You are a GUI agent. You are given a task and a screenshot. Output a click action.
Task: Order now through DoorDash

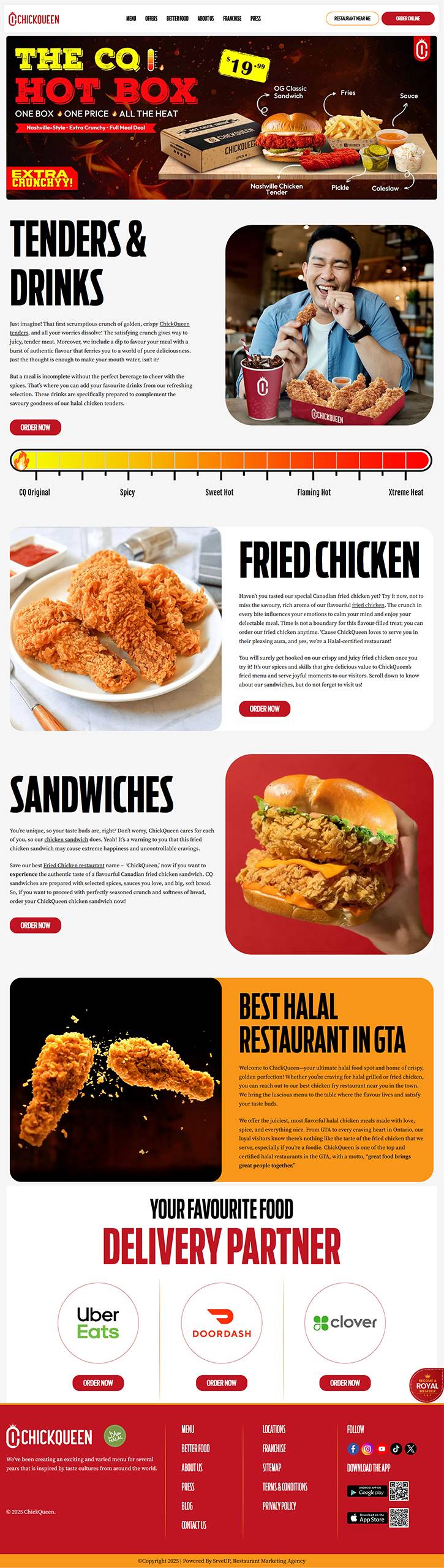[x=222, y=1382]
